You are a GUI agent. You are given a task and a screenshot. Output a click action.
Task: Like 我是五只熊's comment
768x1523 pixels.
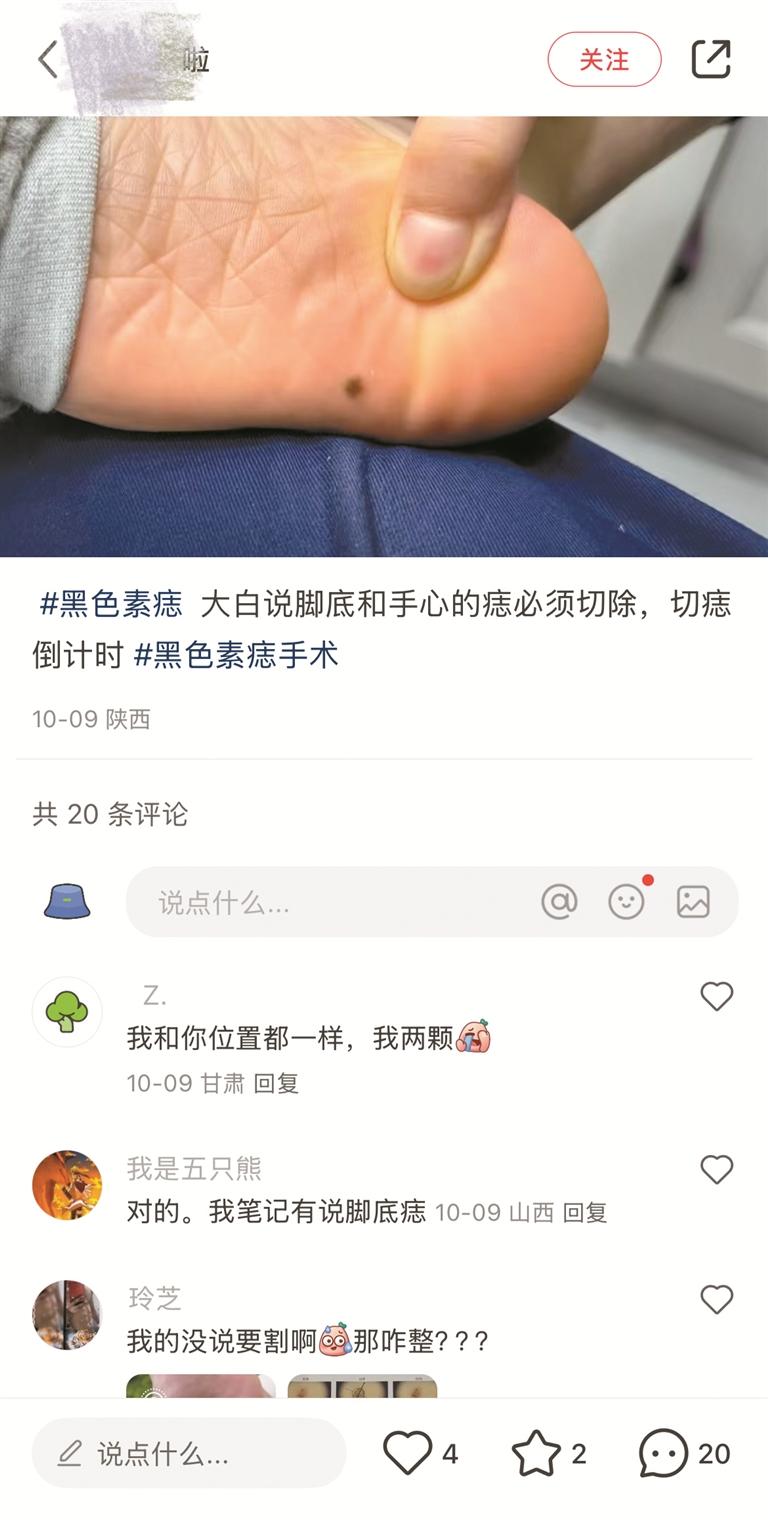coord(716,1169)
